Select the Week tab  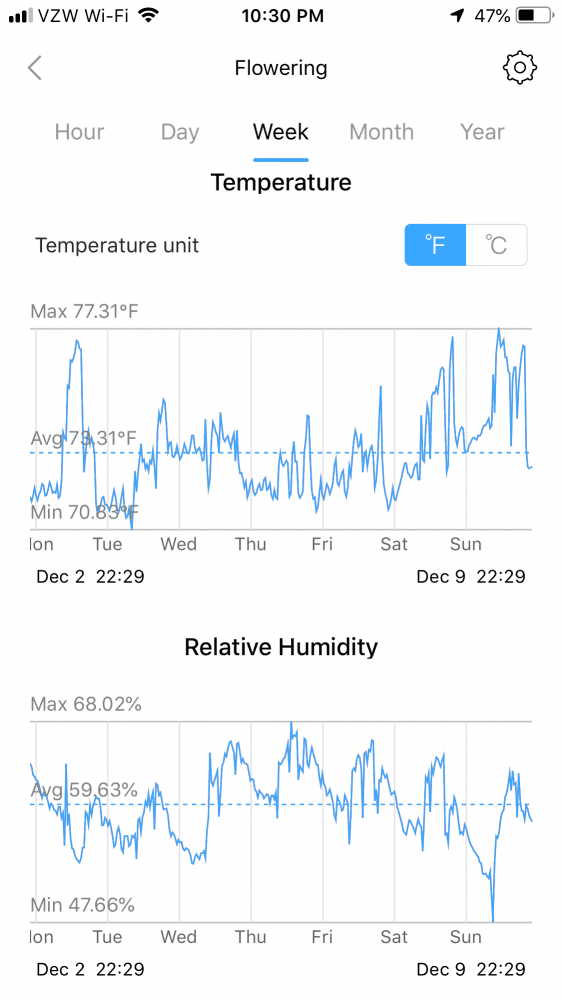point(281,132)
